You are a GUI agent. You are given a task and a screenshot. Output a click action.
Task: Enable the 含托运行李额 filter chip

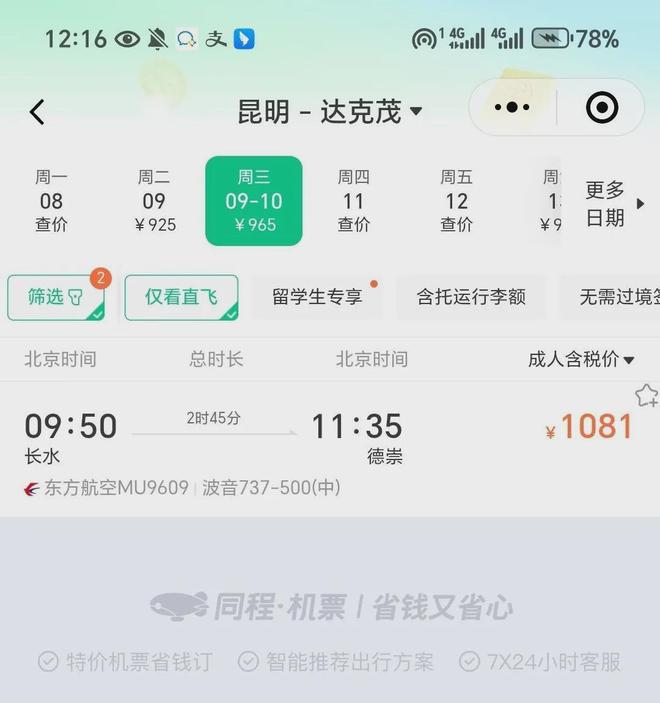471,297
